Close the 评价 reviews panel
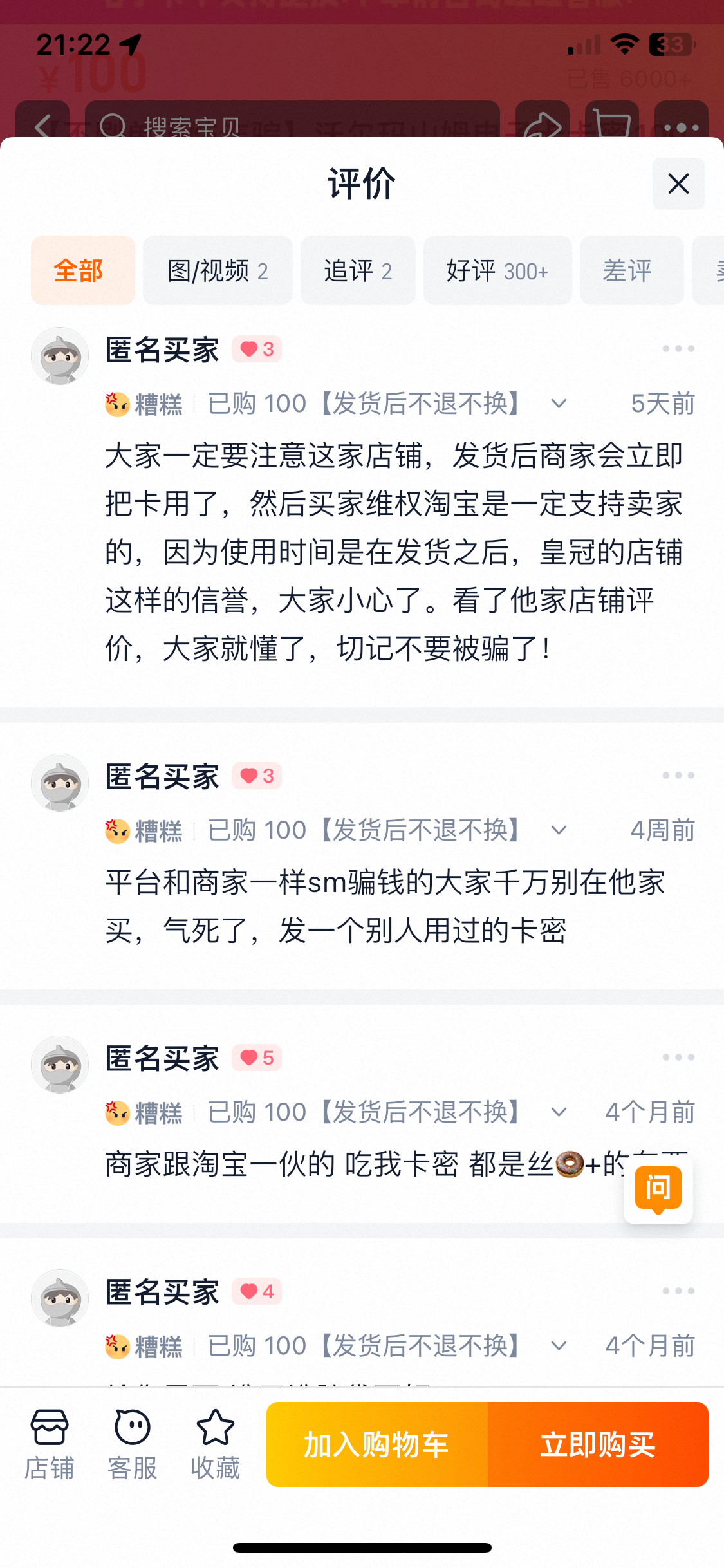724x1568 pixels. click(x=678, y=184)
